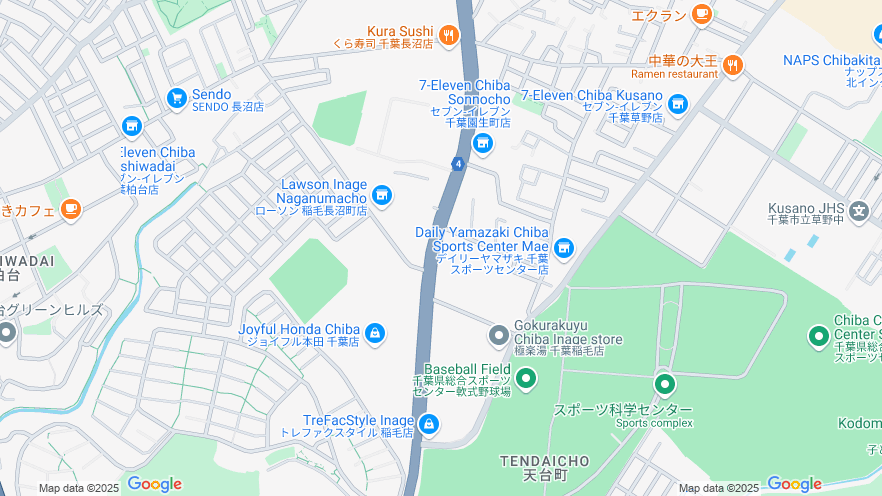The height and width of the screenshot is (496, 882).
Task: Select the 中華の大王 Ramen restaurant pin
Action: 733,66
